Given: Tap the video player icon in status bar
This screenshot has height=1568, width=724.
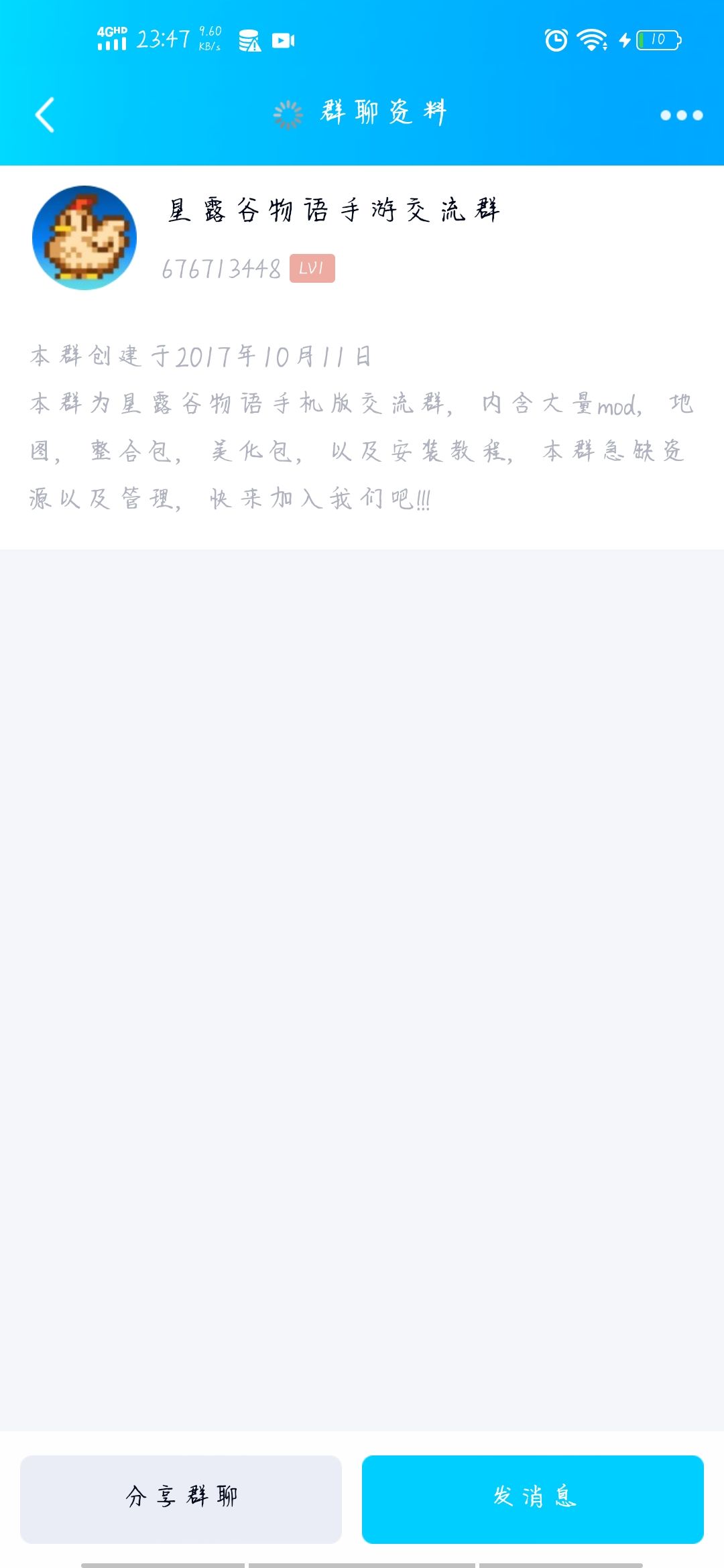Looking at the screenshot, I should click(282, 42).
